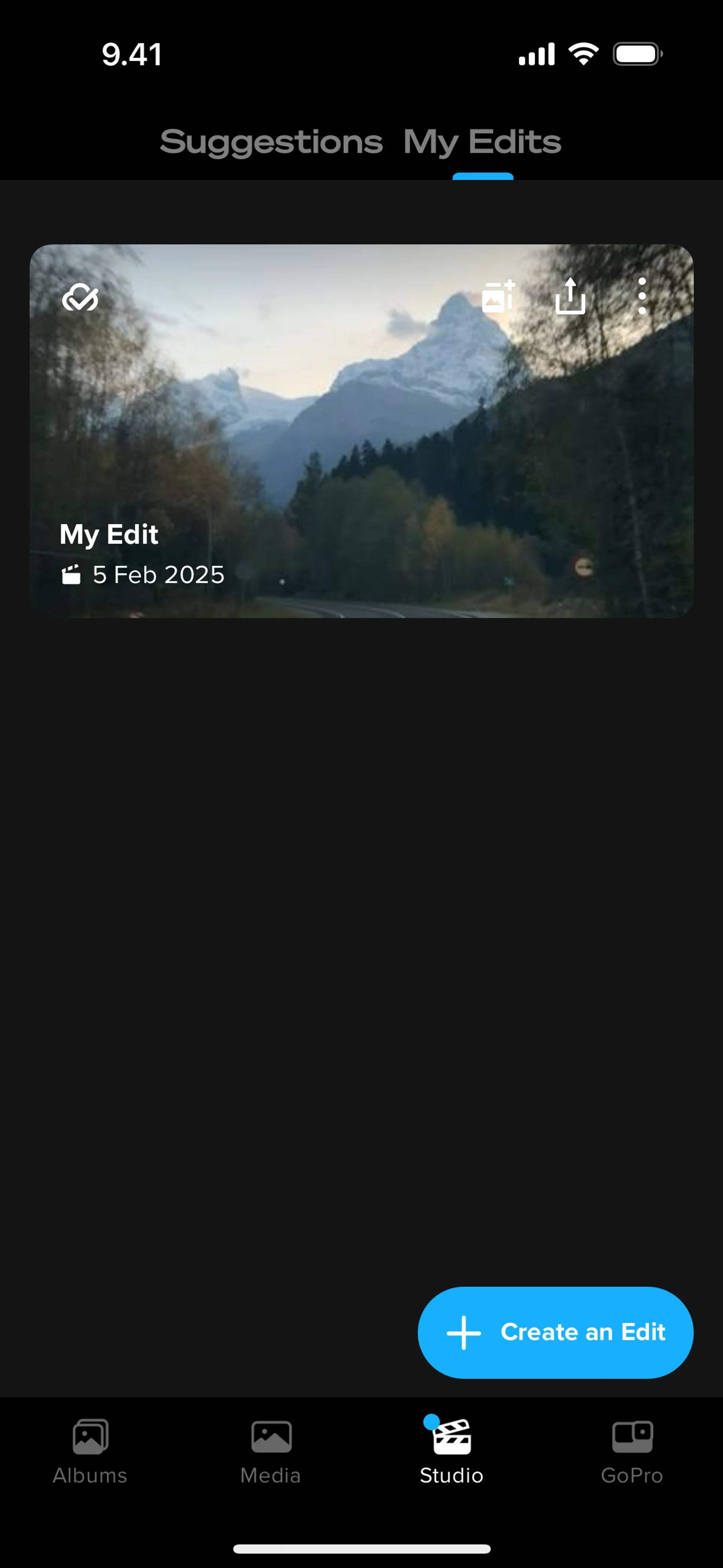The width and height of the screenshot is (723, 1568).
Task: Switch to the Suggestions tab
Action: (271, 142)
